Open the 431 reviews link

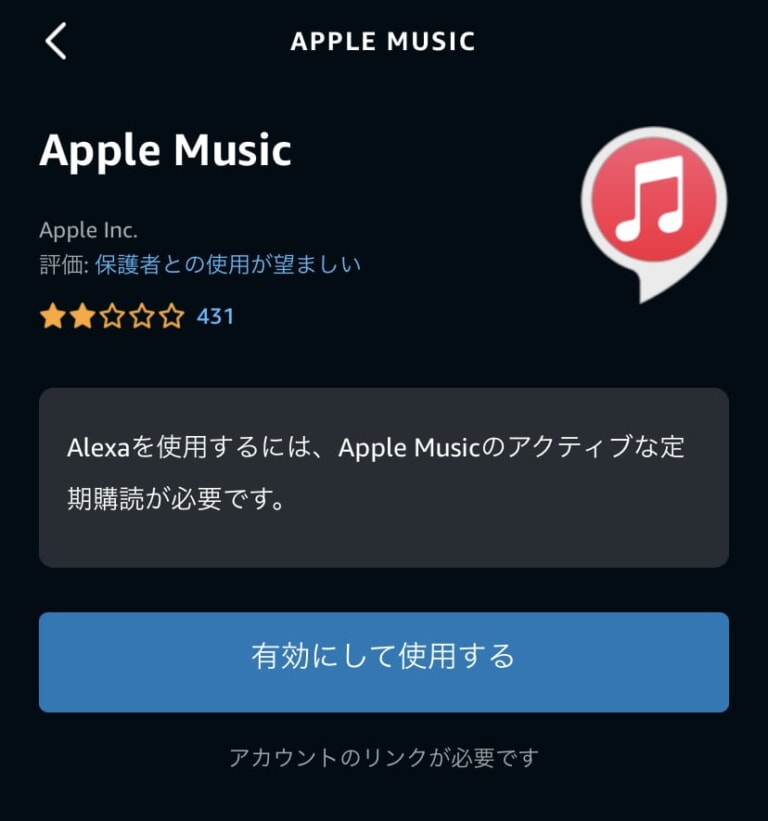[213, 316]
